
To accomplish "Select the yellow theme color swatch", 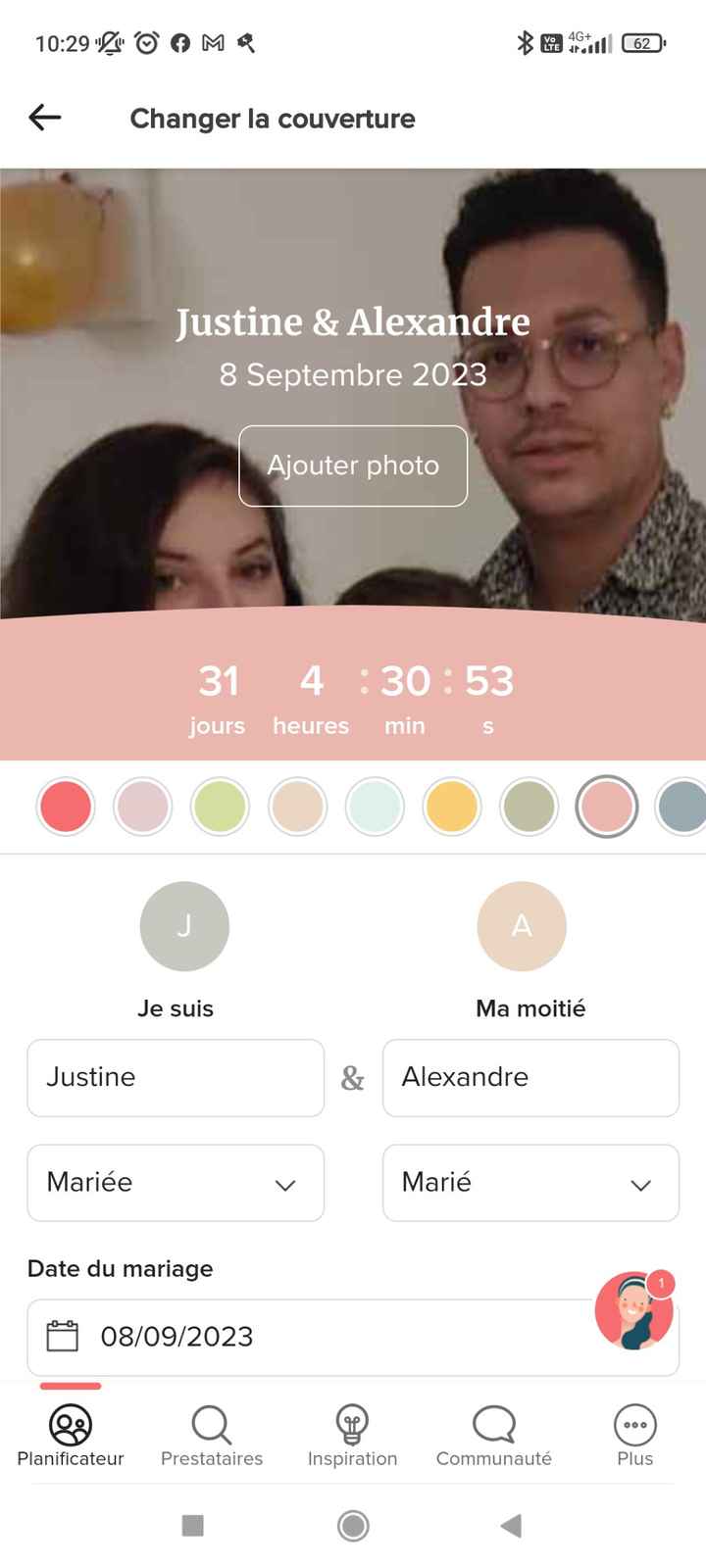I will pos(452,807).
